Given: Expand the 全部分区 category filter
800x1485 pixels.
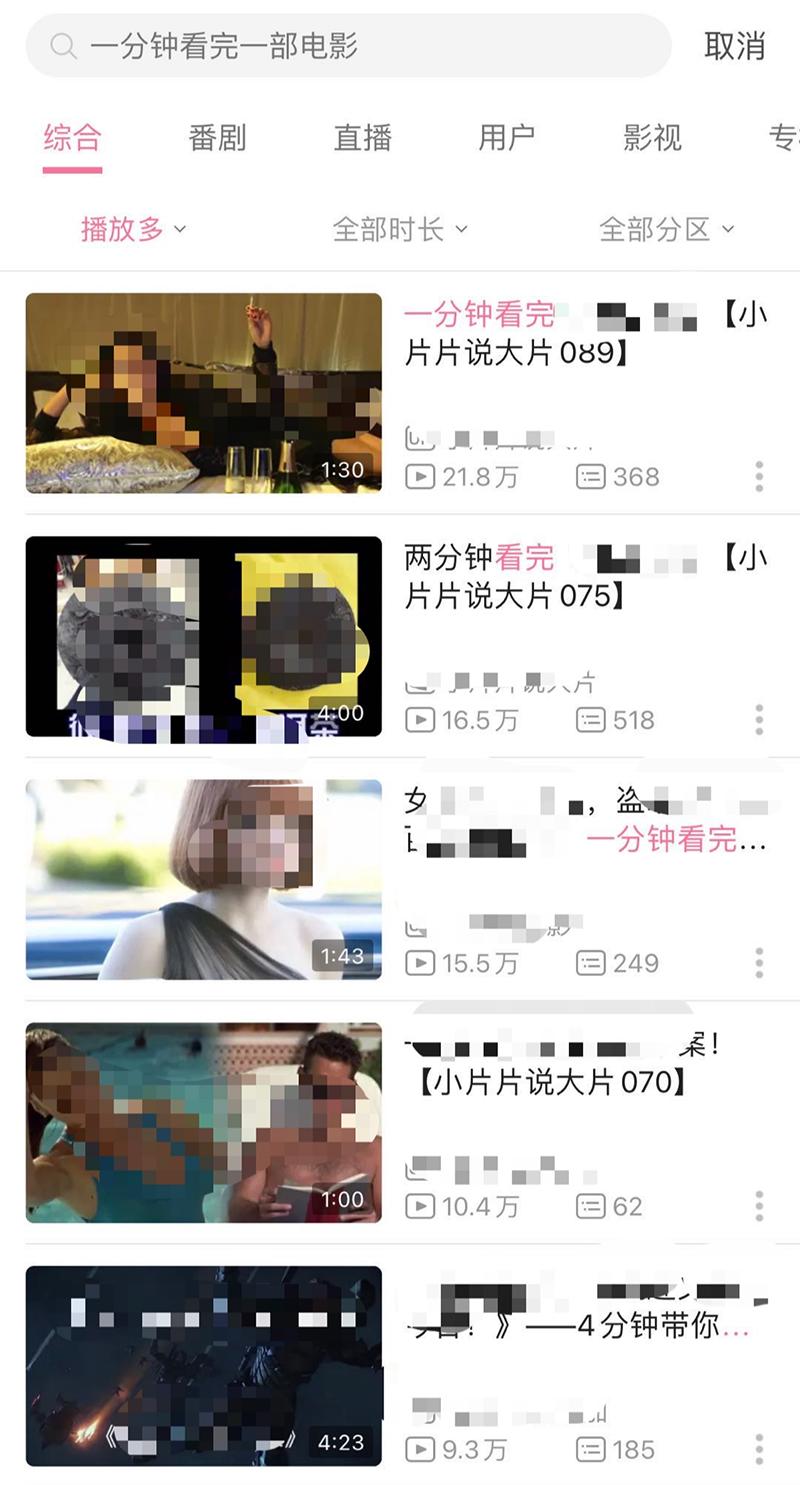Looking at the screenshot, I should (x=666, y=229).
